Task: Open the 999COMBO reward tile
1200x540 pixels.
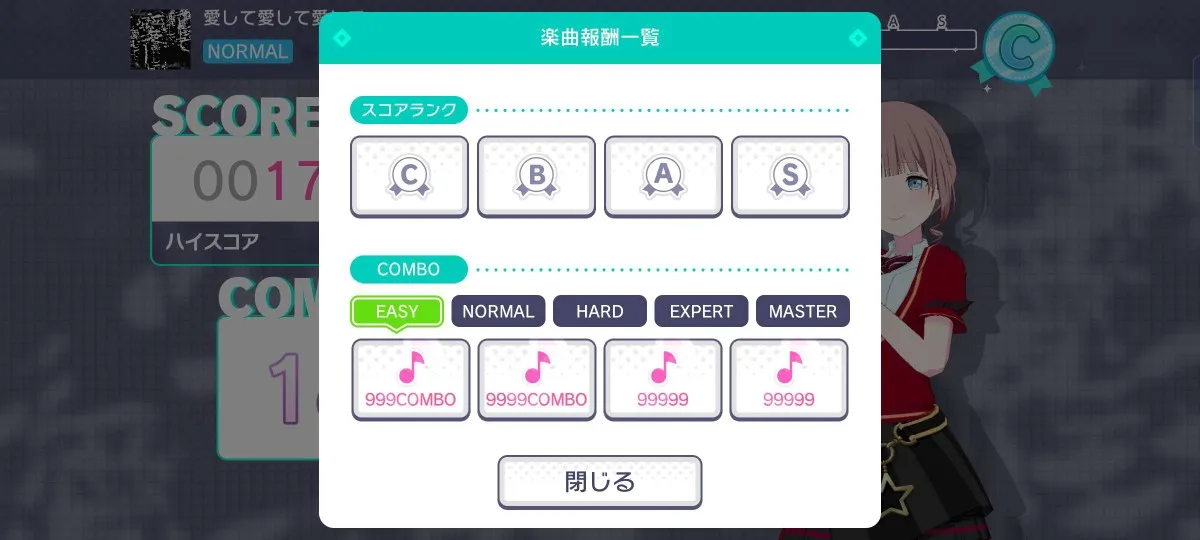Action: tap(410, 379)
